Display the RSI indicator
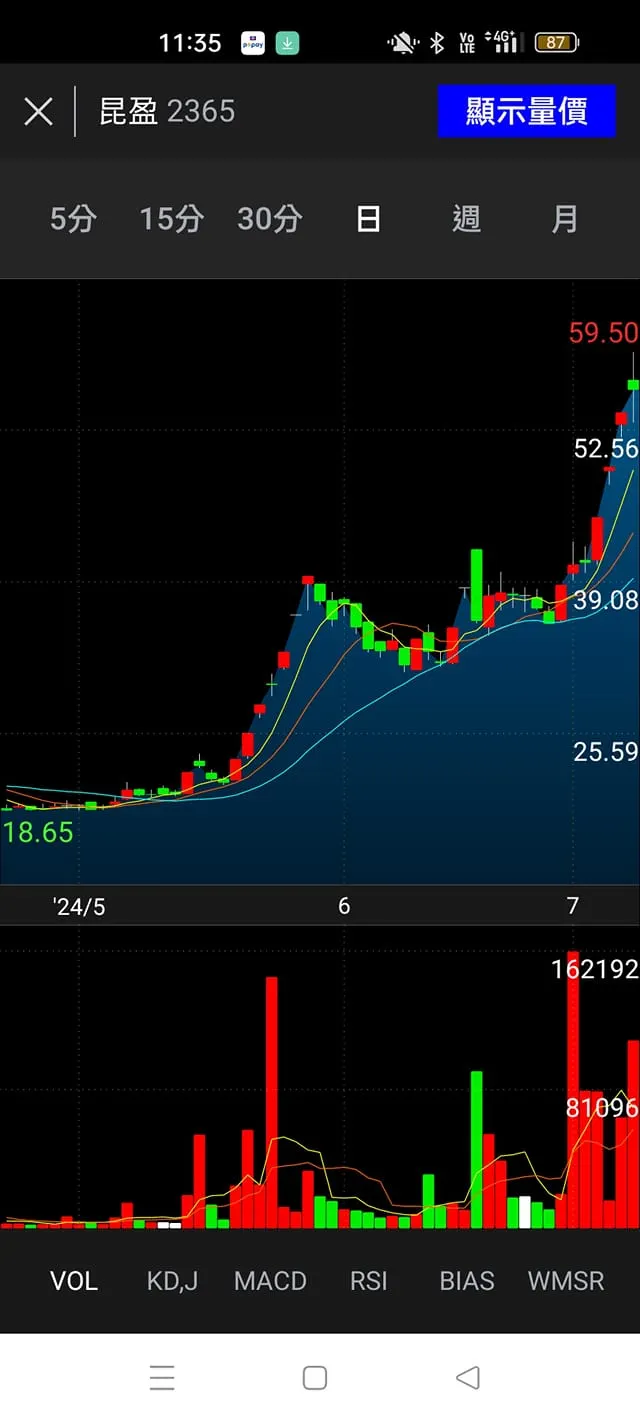640x1422 pixels. (368, 1281)
